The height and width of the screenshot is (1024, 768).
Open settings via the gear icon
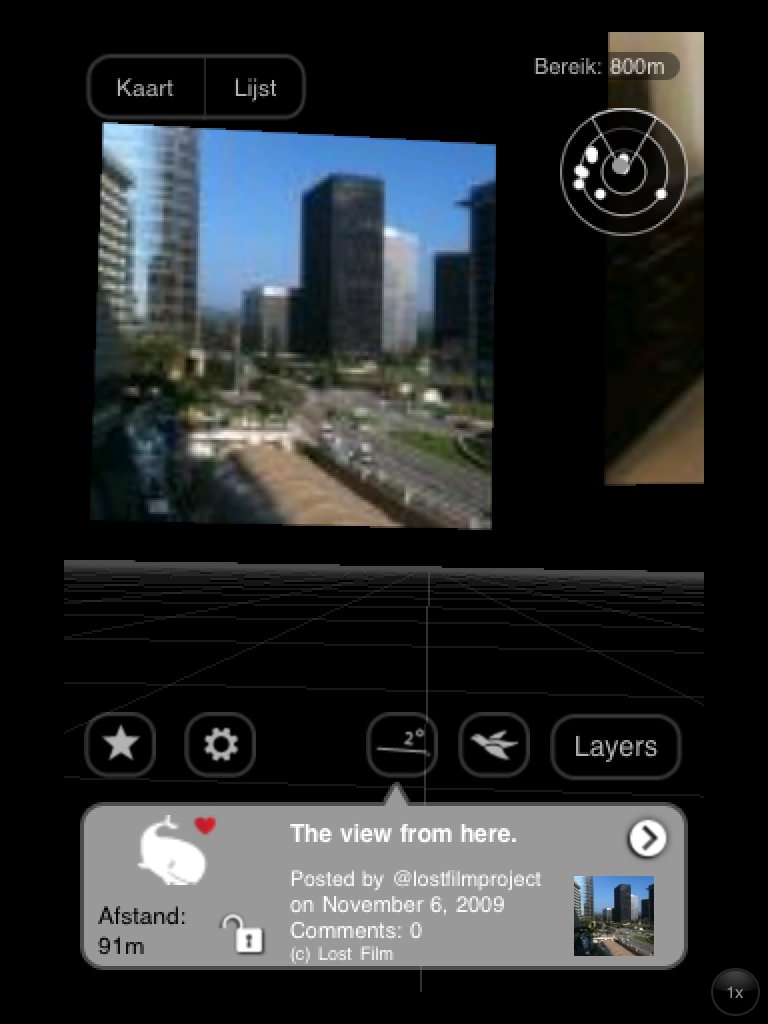220,745
